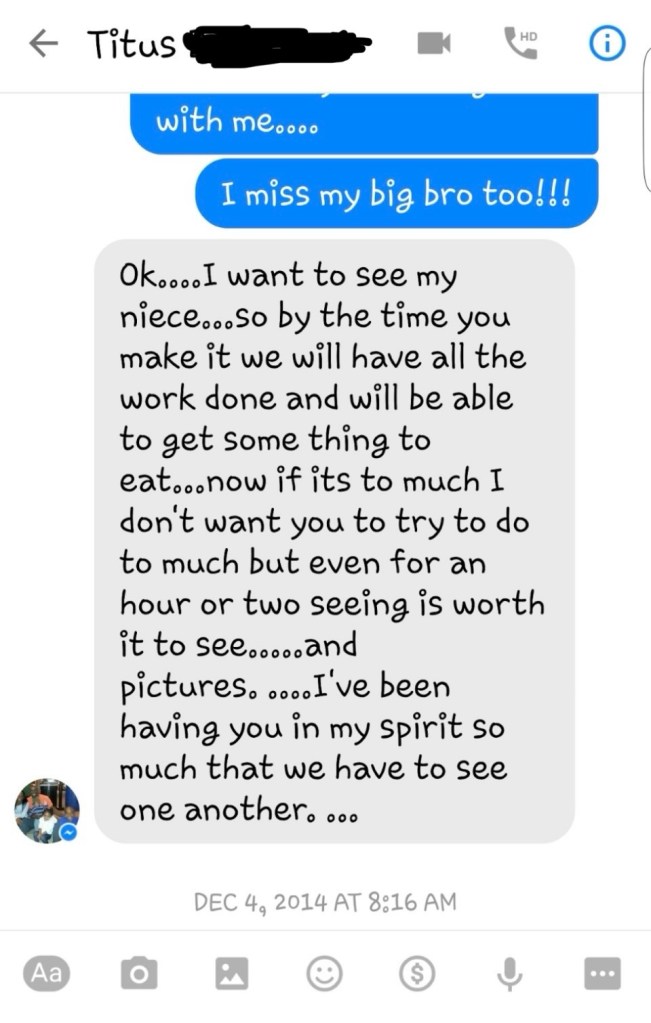Record a voice message with the microphone
The width and height of the screenshot is (651, 1023).
pos(509,973)
